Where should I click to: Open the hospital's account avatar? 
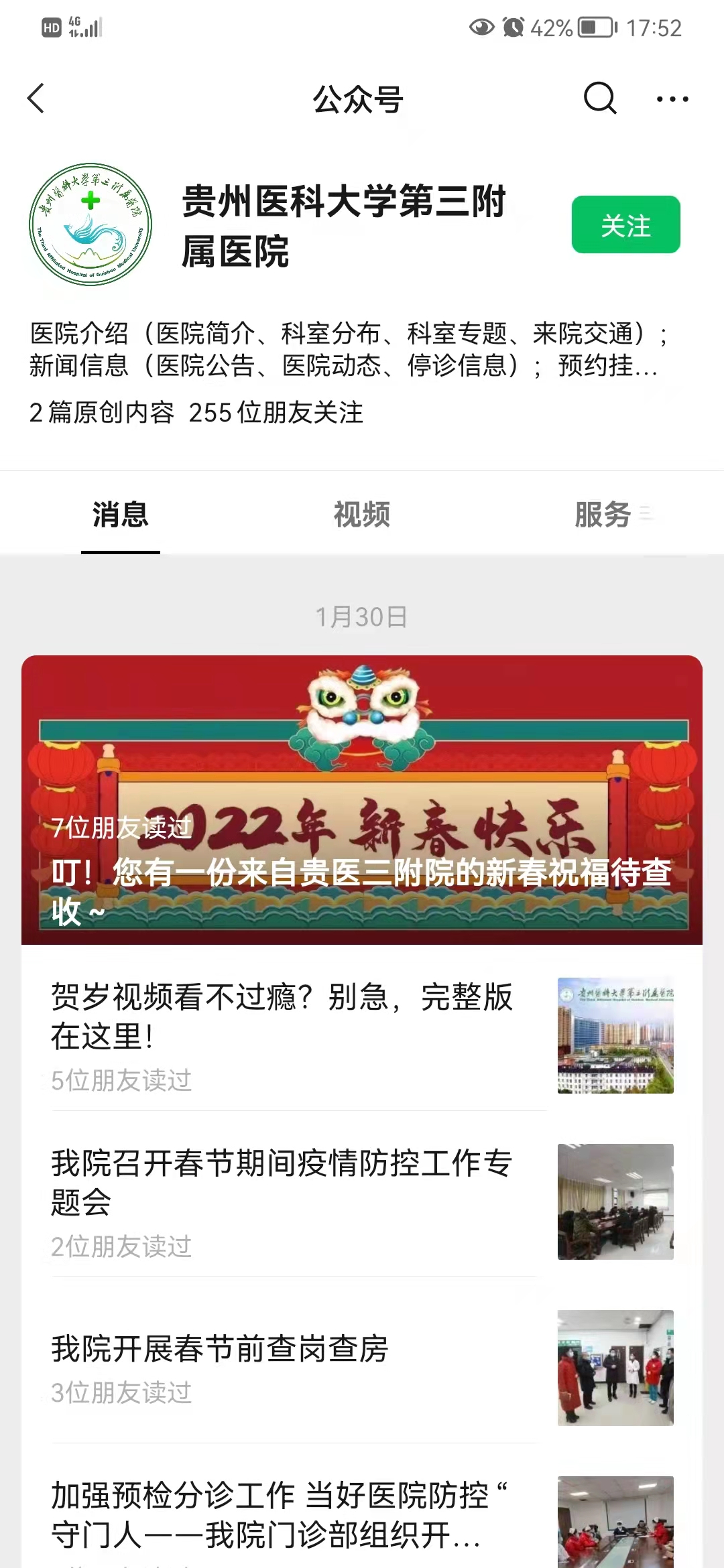90,225
